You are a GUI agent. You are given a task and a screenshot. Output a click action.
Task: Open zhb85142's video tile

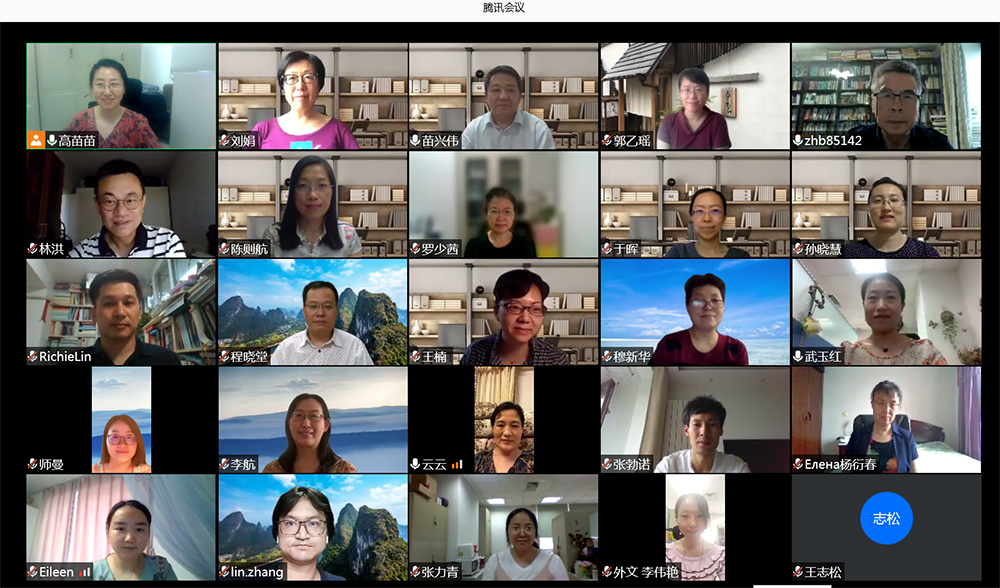[886, 95]
